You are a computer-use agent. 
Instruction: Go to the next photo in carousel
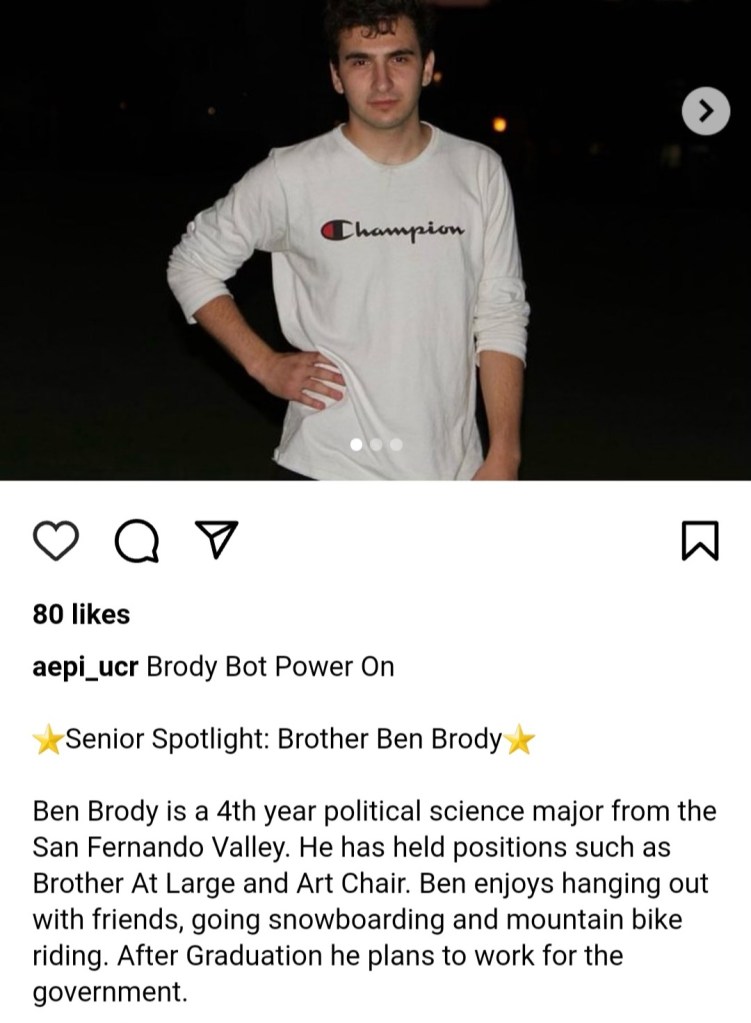point(706,111)
